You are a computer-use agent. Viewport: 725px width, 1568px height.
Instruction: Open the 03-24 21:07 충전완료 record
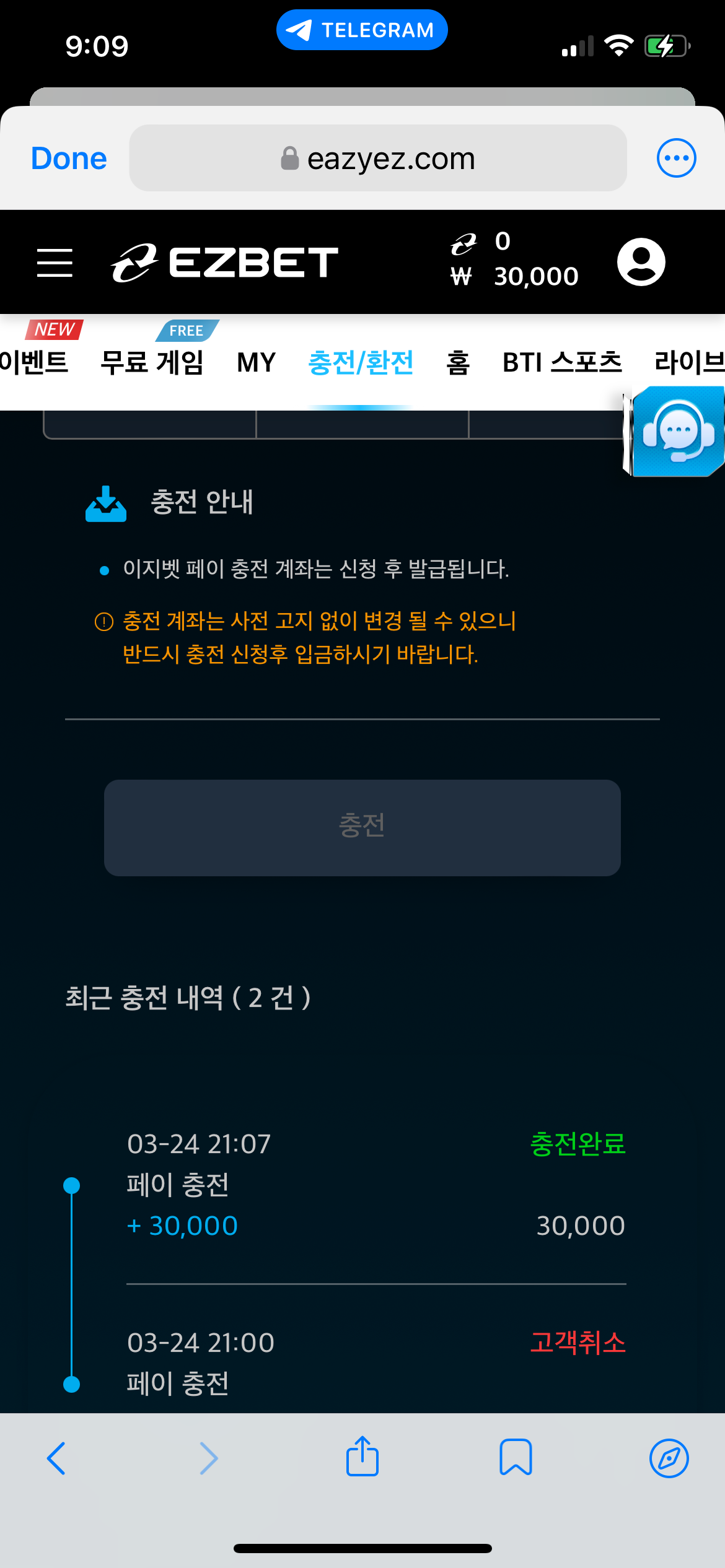point(376,1184)
